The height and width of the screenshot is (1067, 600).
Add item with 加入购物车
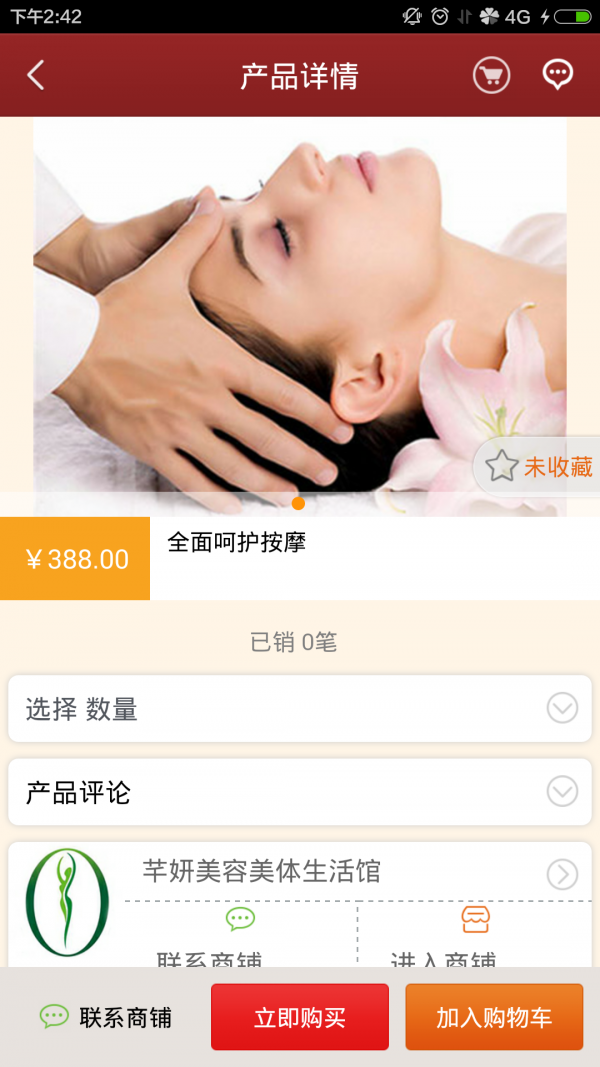pos(494,1018)
